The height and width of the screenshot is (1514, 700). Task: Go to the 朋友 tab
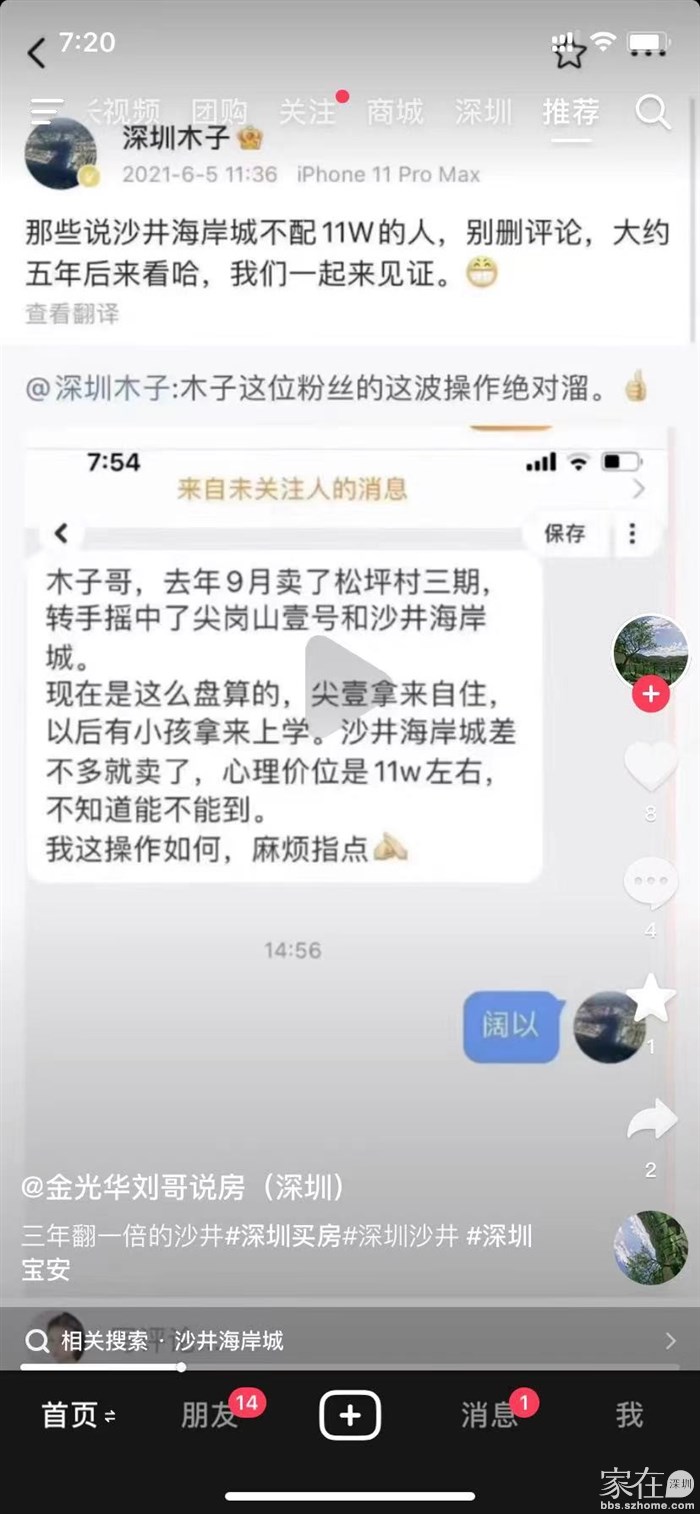point(209,1415)
